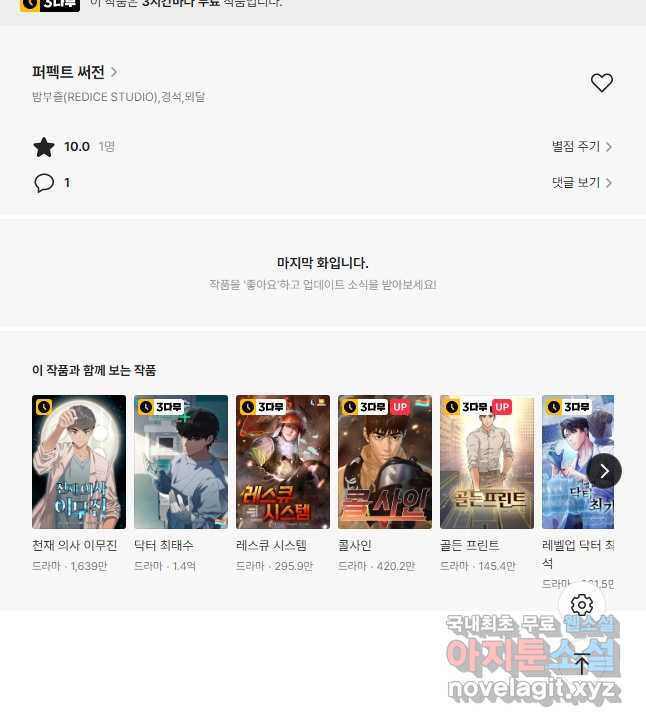Show next recommended works with arrow
This screenshot has height=727, width=646.
604,471
